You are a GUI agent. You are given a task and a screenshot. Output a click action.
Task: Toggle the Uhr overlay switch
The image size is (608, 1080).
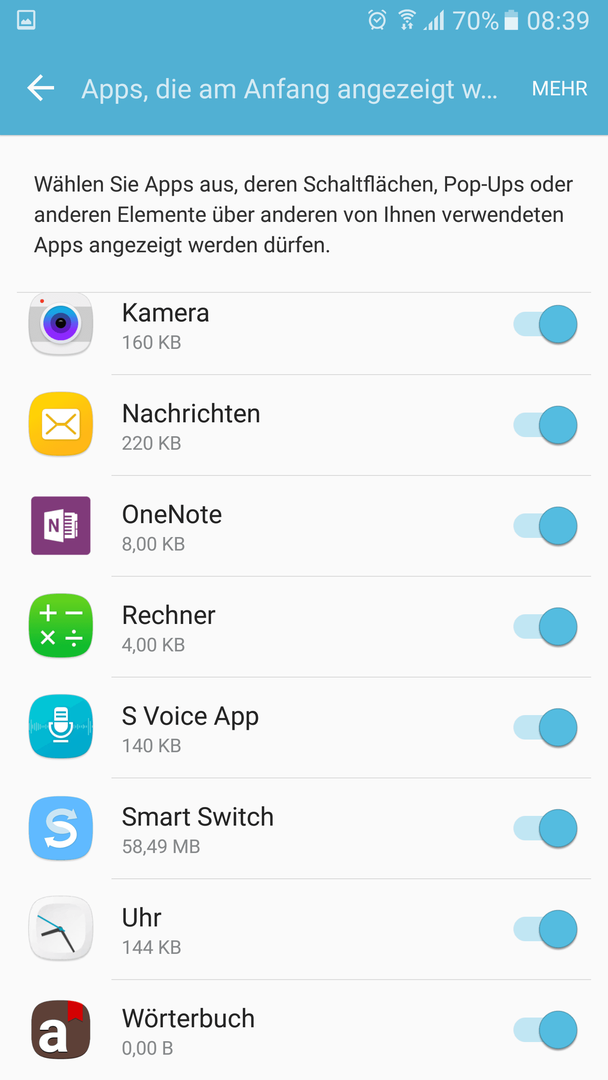click(545, 929)
